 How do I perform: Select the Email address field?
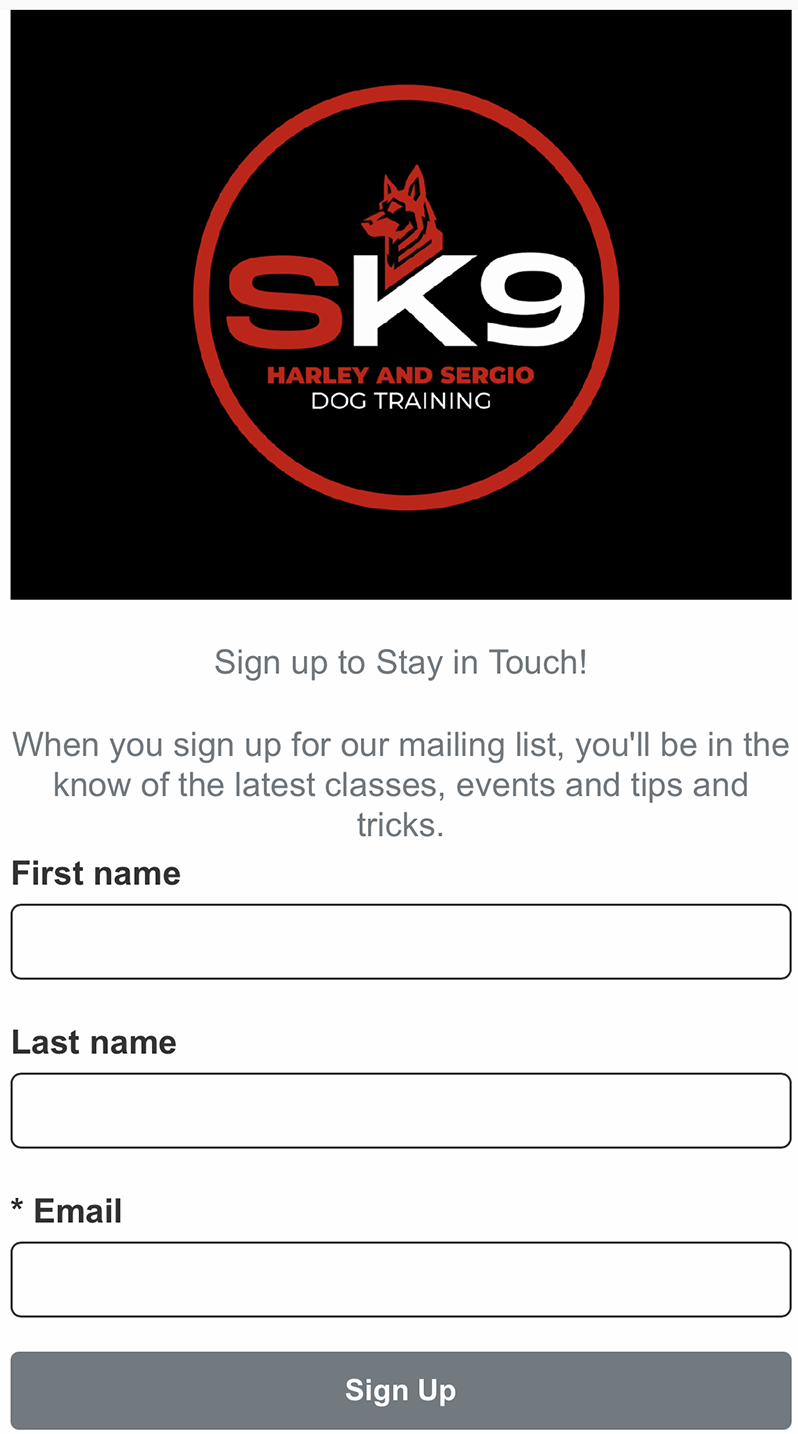pyautogui.click(x=400, y=1279)
